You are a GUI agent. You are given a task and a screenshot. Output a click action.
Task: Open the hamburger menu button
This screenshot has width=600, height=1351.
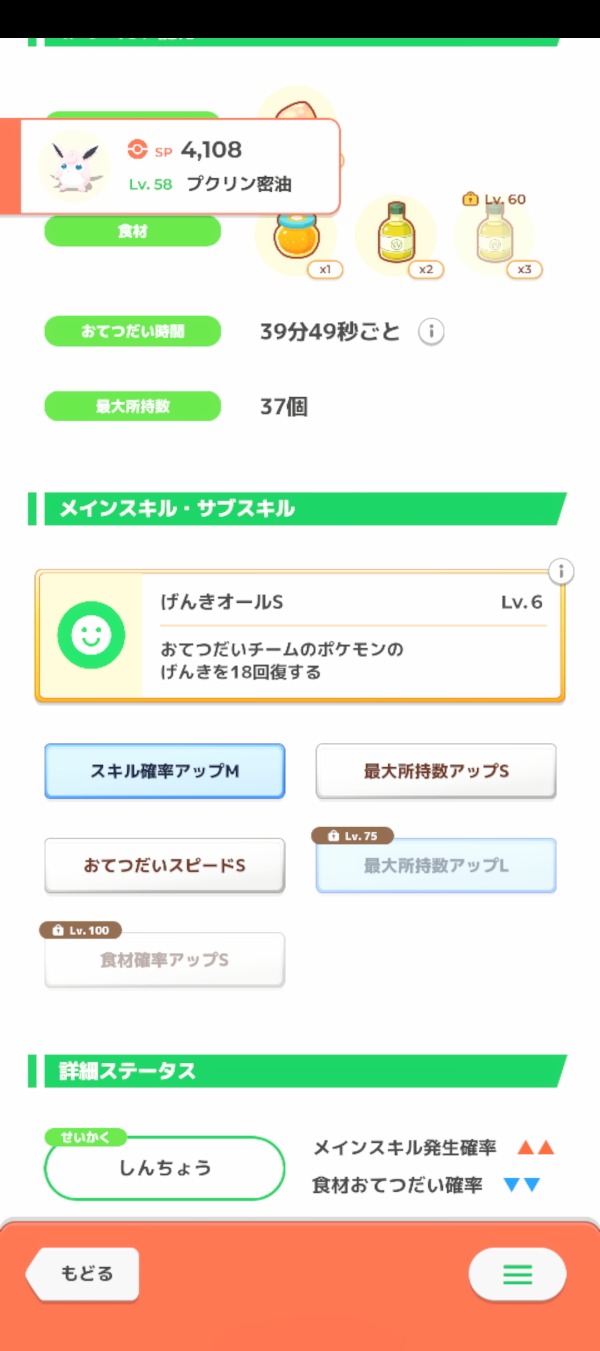517,1274
